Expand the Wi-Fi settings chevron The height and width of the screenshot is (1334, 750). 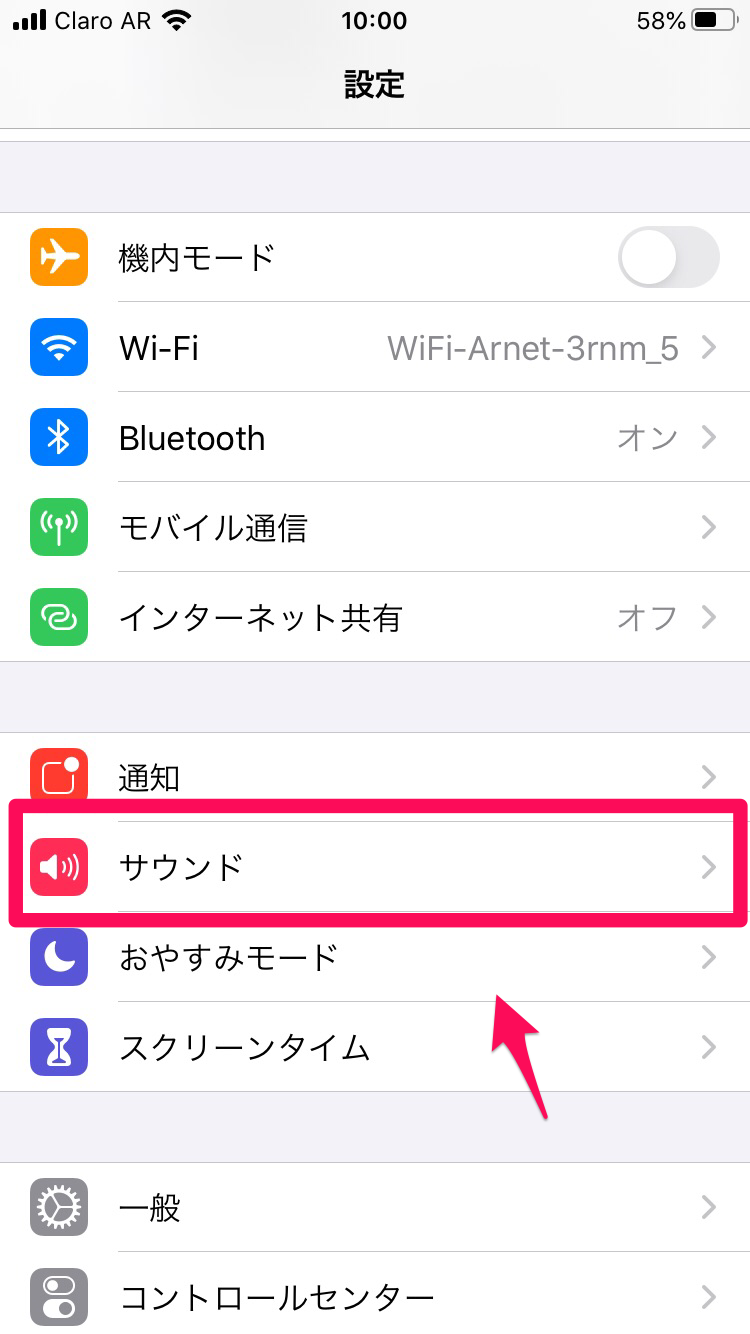tap(710, 347)
